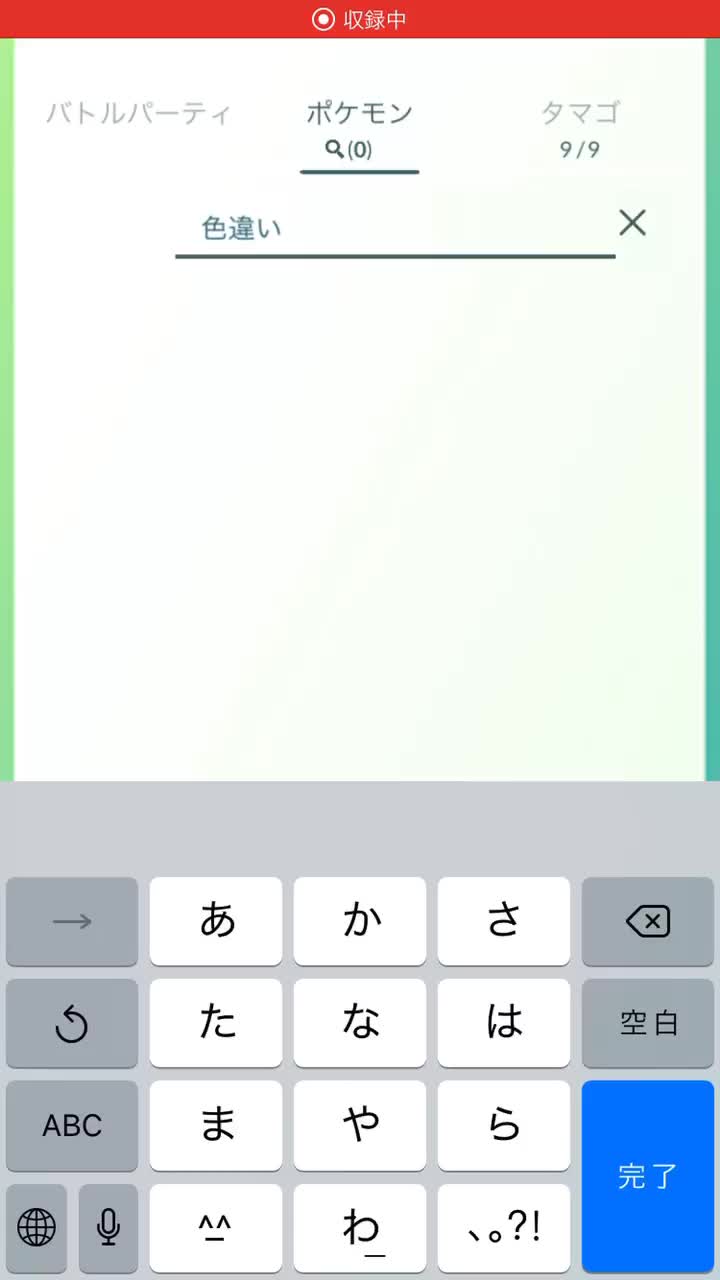Tap the 色違い search field
Screen dimensions: 720x1280
[395, 229]
